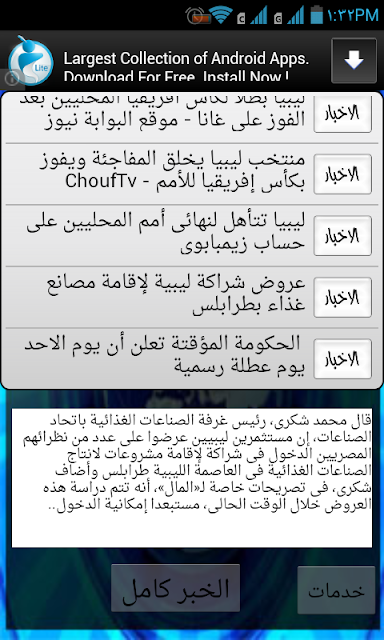Select the Tripoli food factories news
Screen dimensions: 384x640
point(191,298)
